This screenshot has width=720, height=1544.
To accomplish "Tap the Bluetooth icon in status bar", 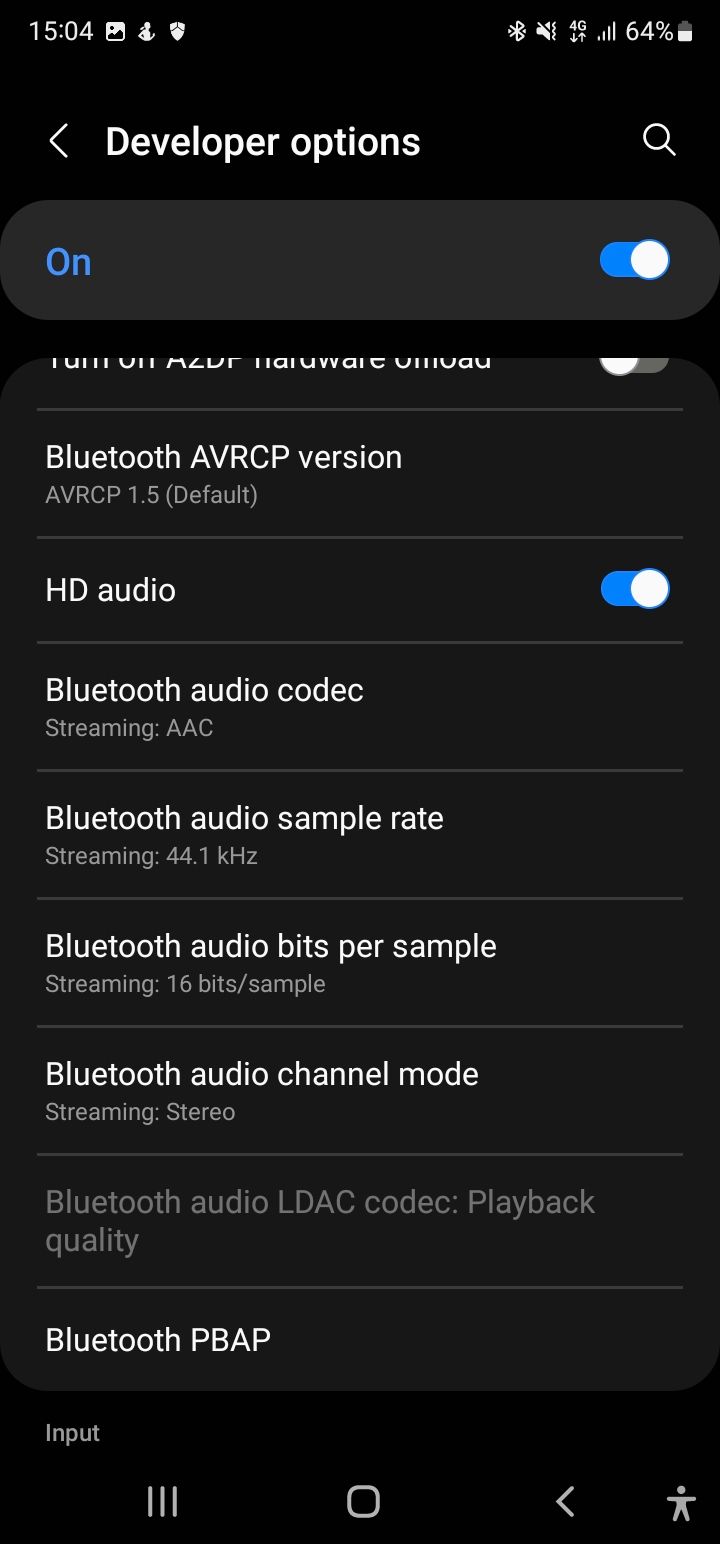I will (x=517, y=30).
